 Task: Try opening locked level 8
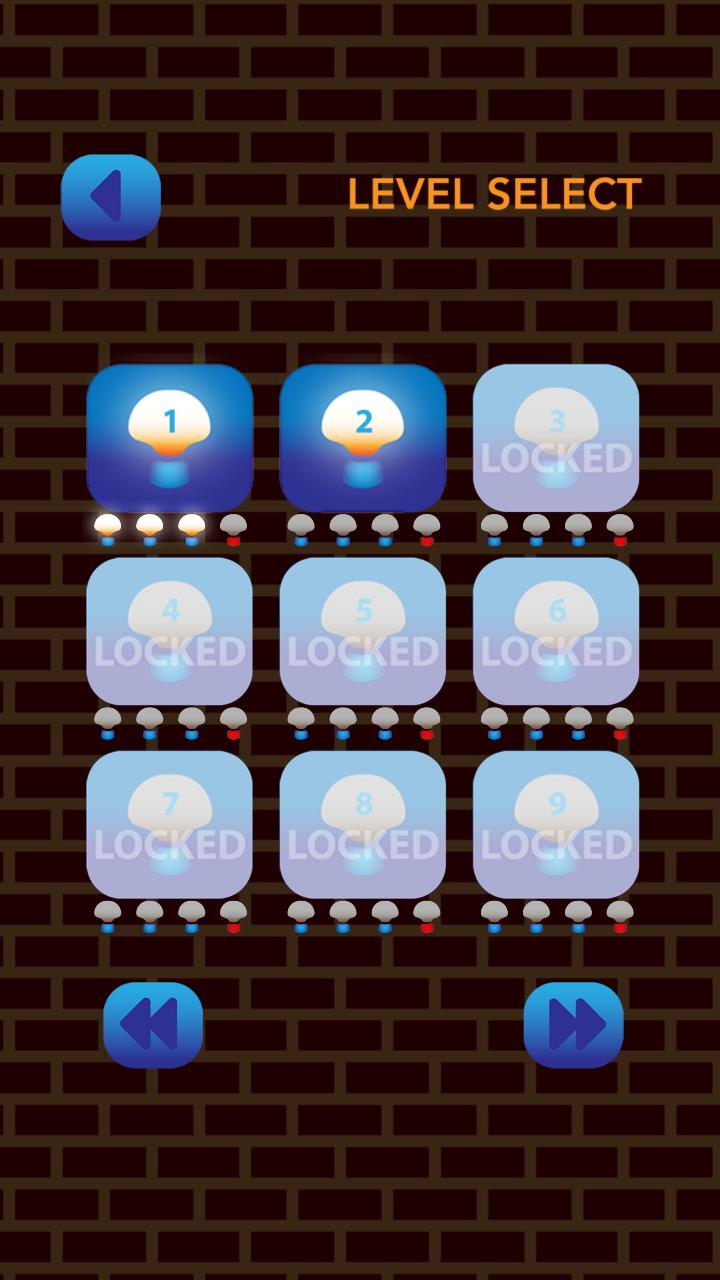pyautogui.click(x=363, y=824)
